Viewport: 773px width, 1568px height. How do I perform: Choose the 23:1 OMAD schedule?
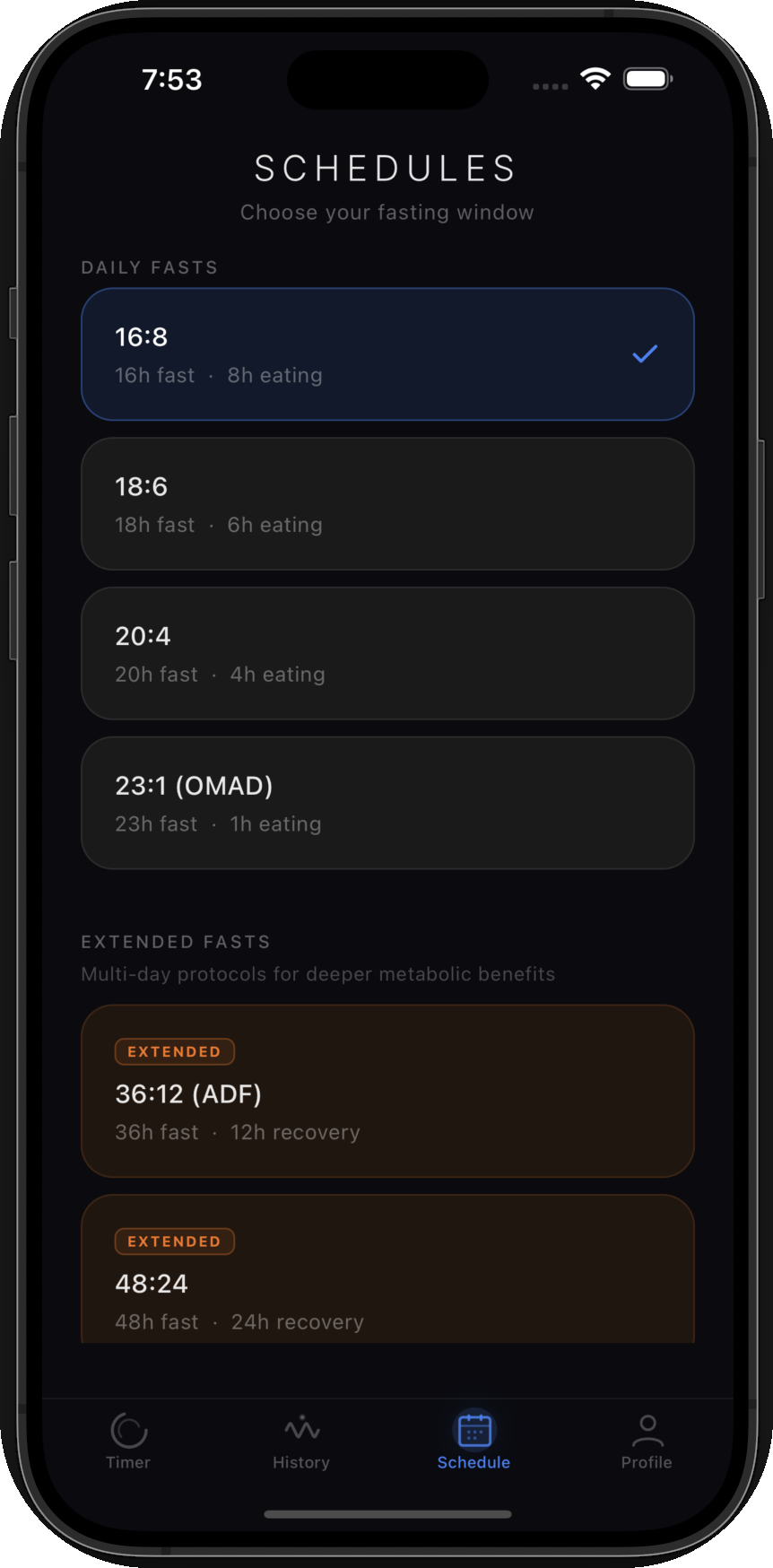click(x=386, y=802)
